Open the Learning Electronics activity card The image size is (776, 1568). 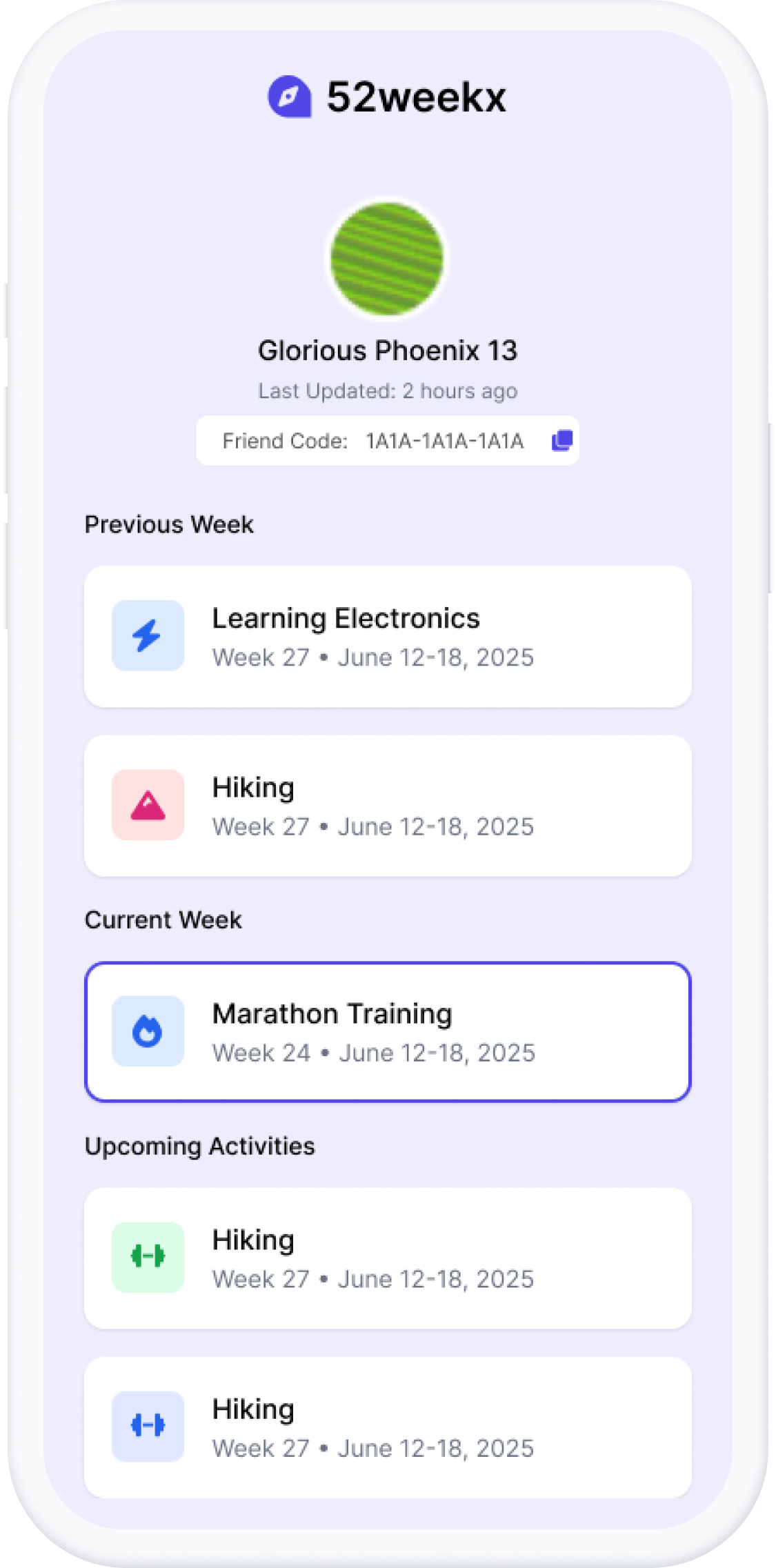coord(388,637)
